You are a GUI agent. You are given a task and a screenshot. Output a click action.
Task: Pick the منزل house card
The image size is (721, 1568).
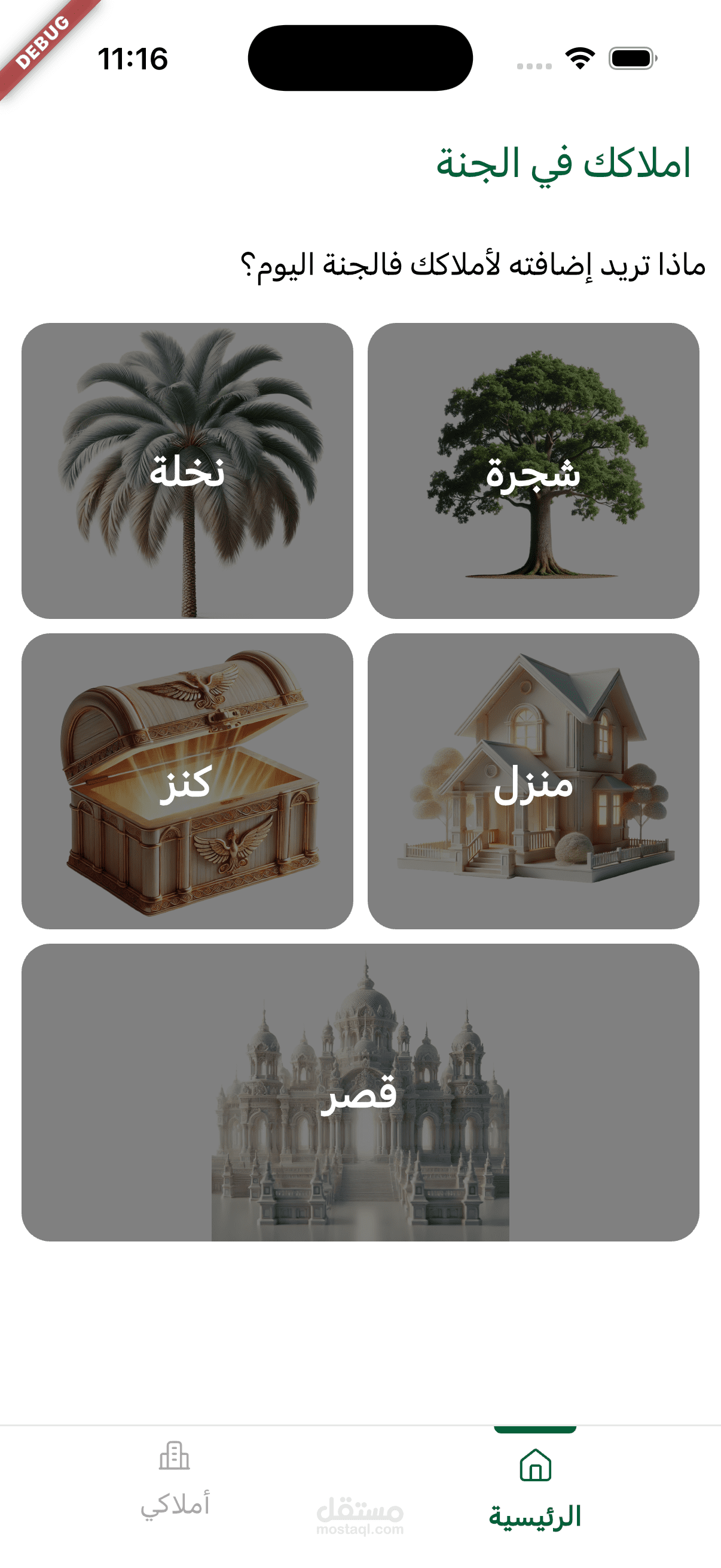click(533, 781)
